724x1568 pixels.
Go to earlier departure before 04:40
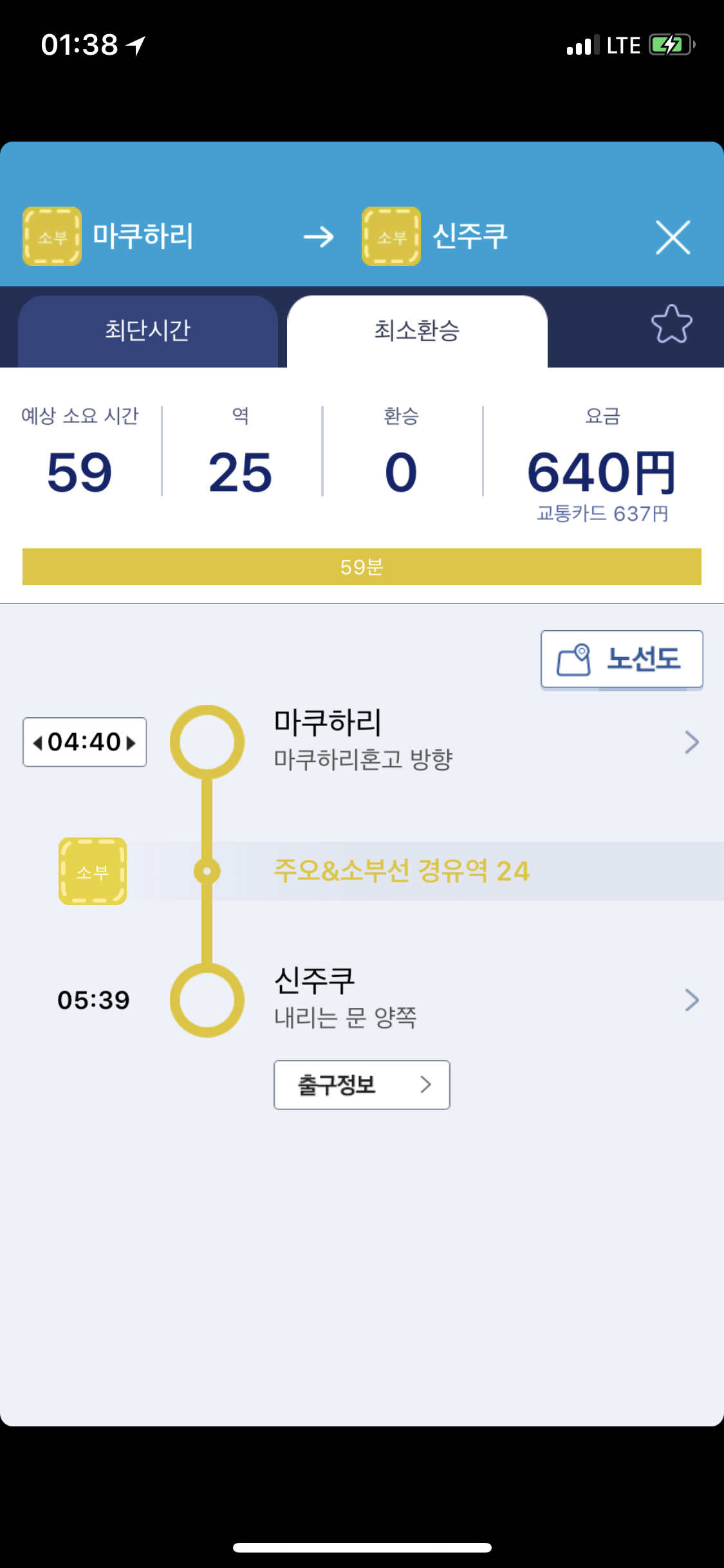[x=38, y=743]
